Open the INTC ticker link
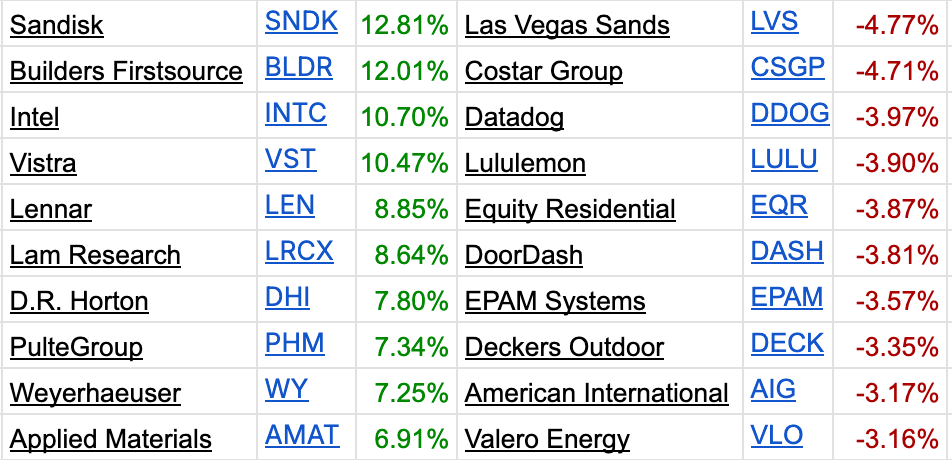This screenshot has width=952, height=460. coord(295,114)
